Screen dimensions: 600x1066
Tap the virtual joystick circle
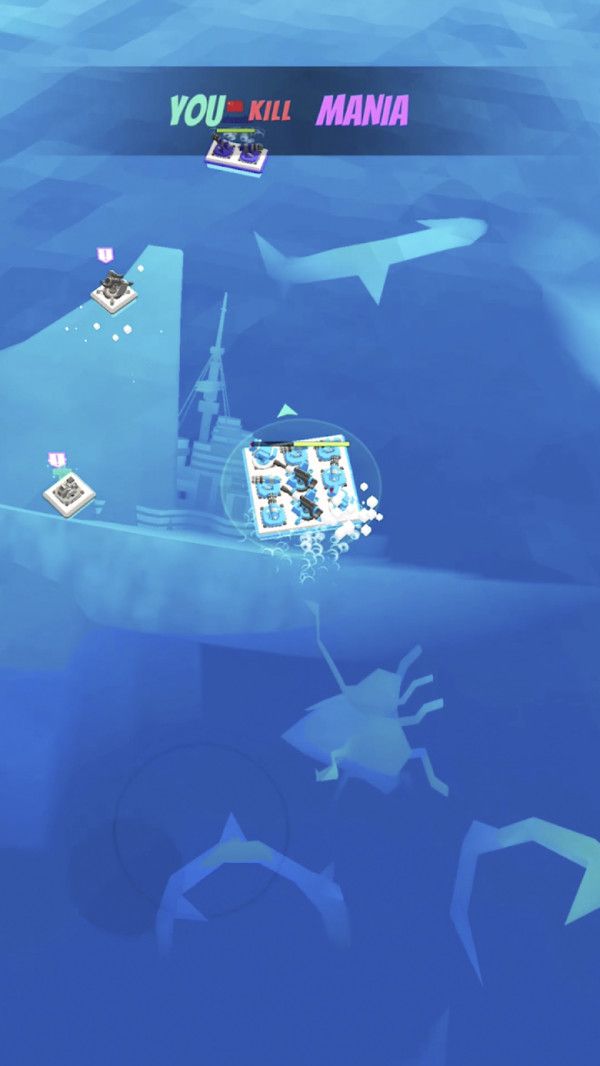click(x=200, y=829)
